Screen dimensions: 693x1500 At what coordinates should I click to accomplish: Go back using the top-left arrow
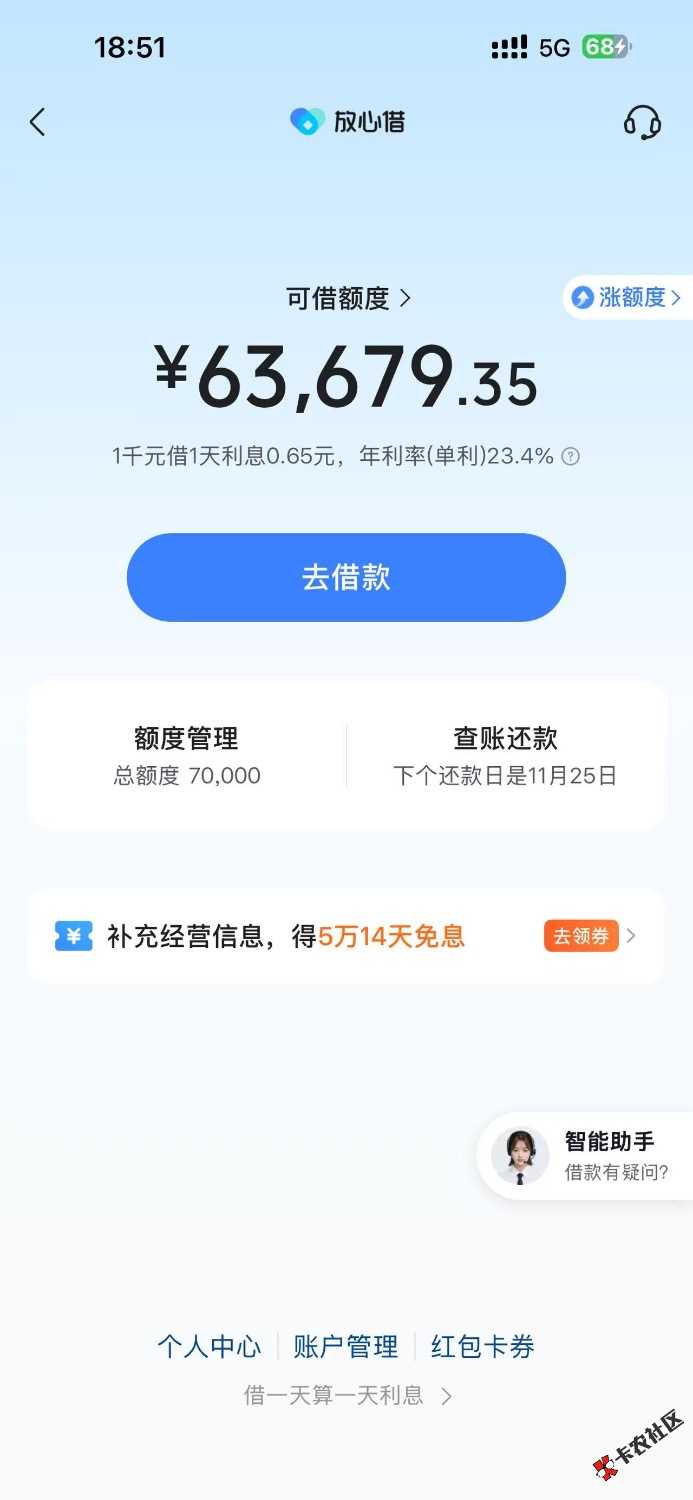[38, 123]
